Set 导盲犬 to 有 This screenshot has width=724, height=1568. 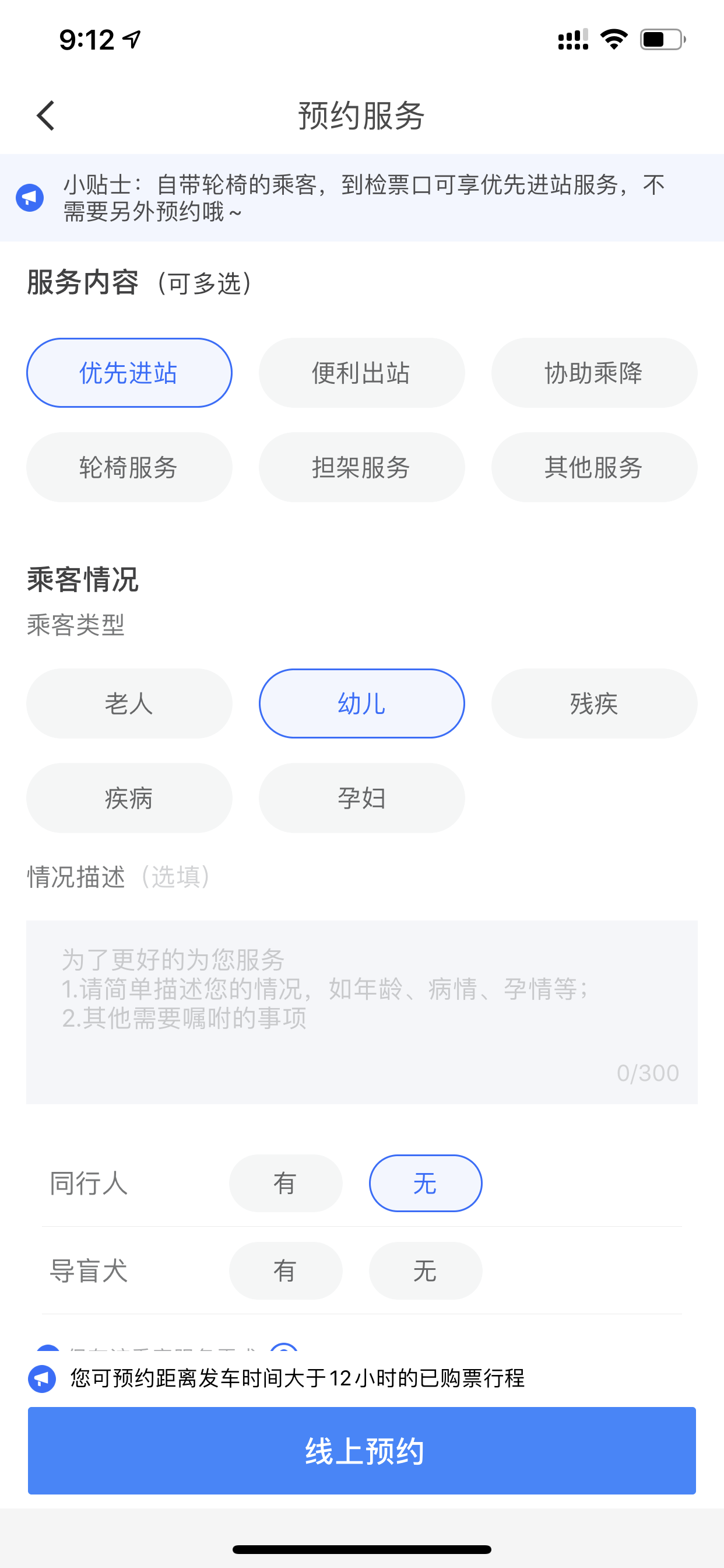coord(285,1270)
